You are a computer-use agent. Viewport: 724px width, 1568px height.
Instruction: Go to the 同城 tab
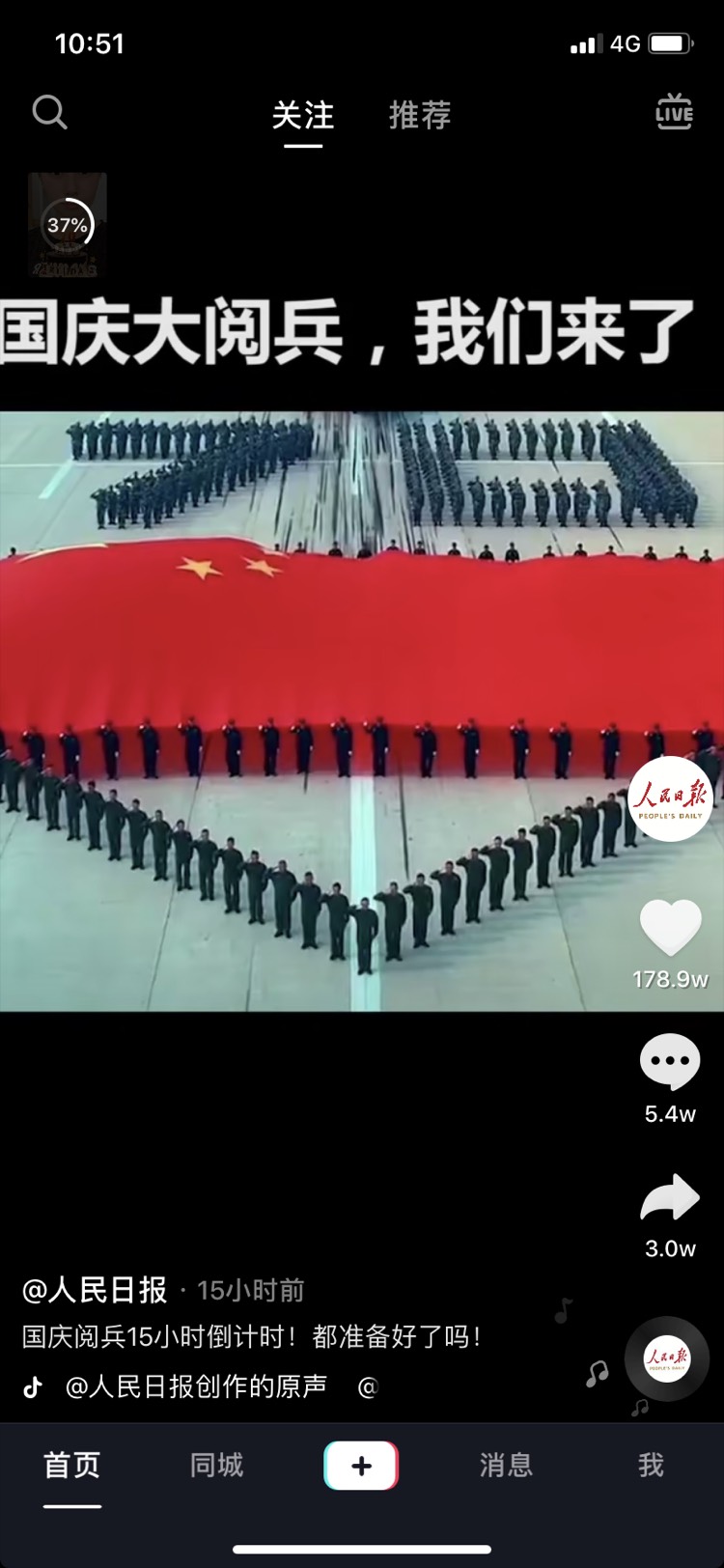(x=216, y=1465)
